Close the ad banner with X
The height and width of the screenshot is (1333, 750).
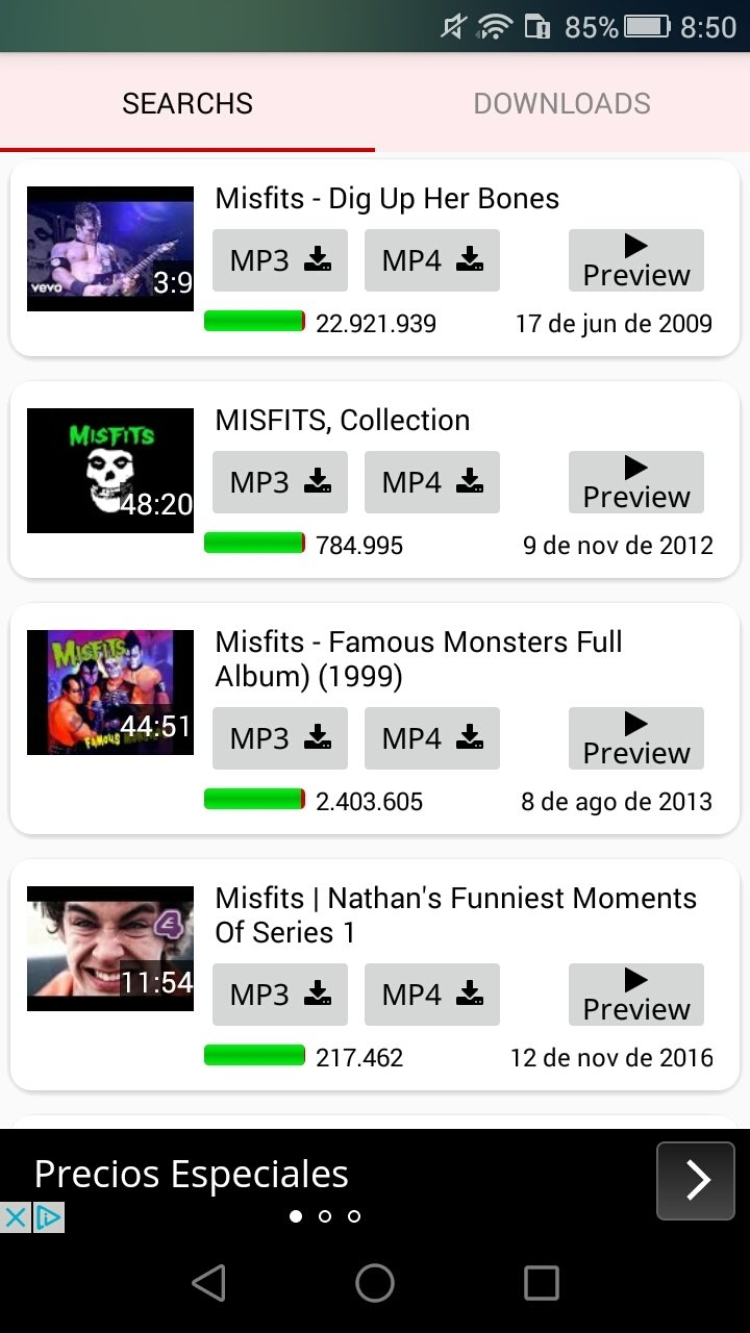[15, 1217]
